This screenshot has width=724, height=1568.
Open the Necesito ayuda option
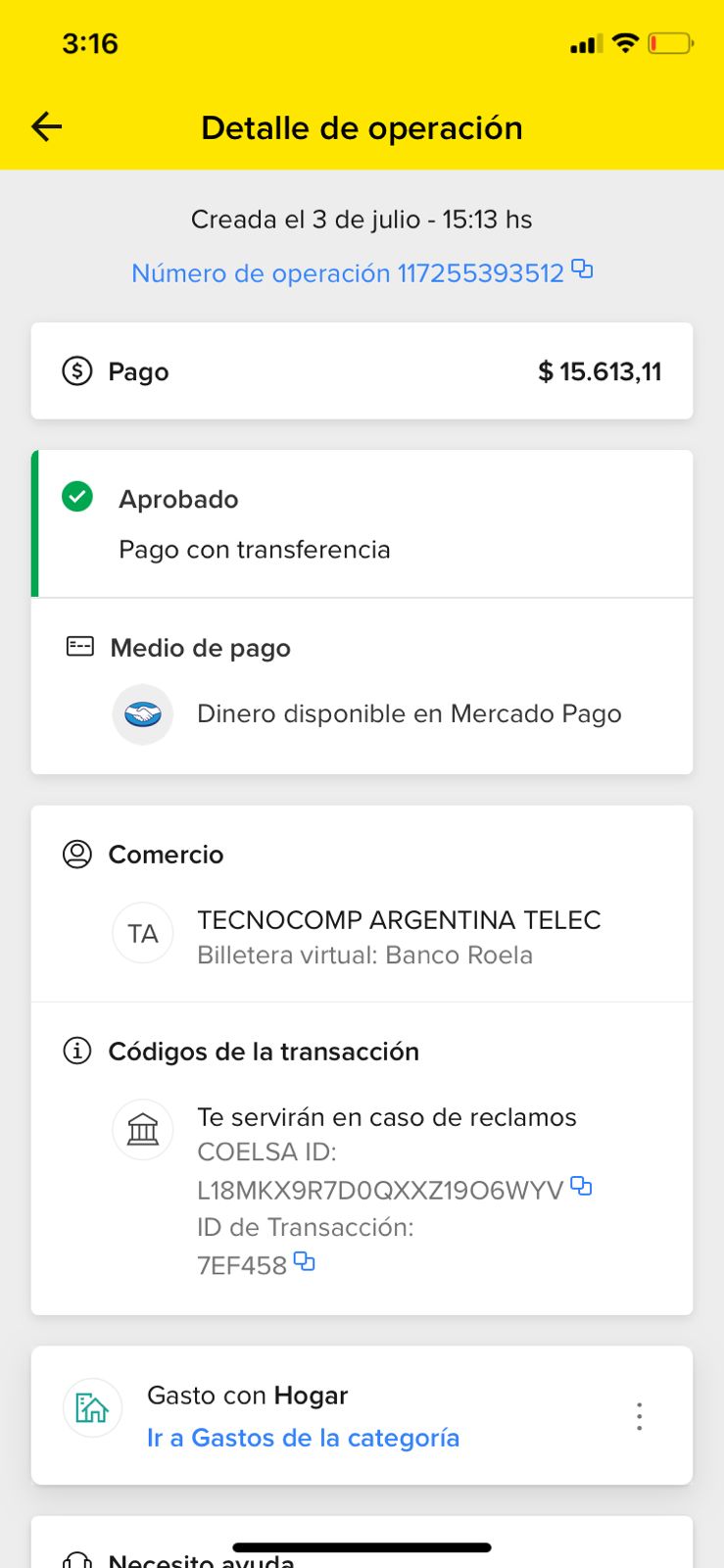coord(201,1558)
